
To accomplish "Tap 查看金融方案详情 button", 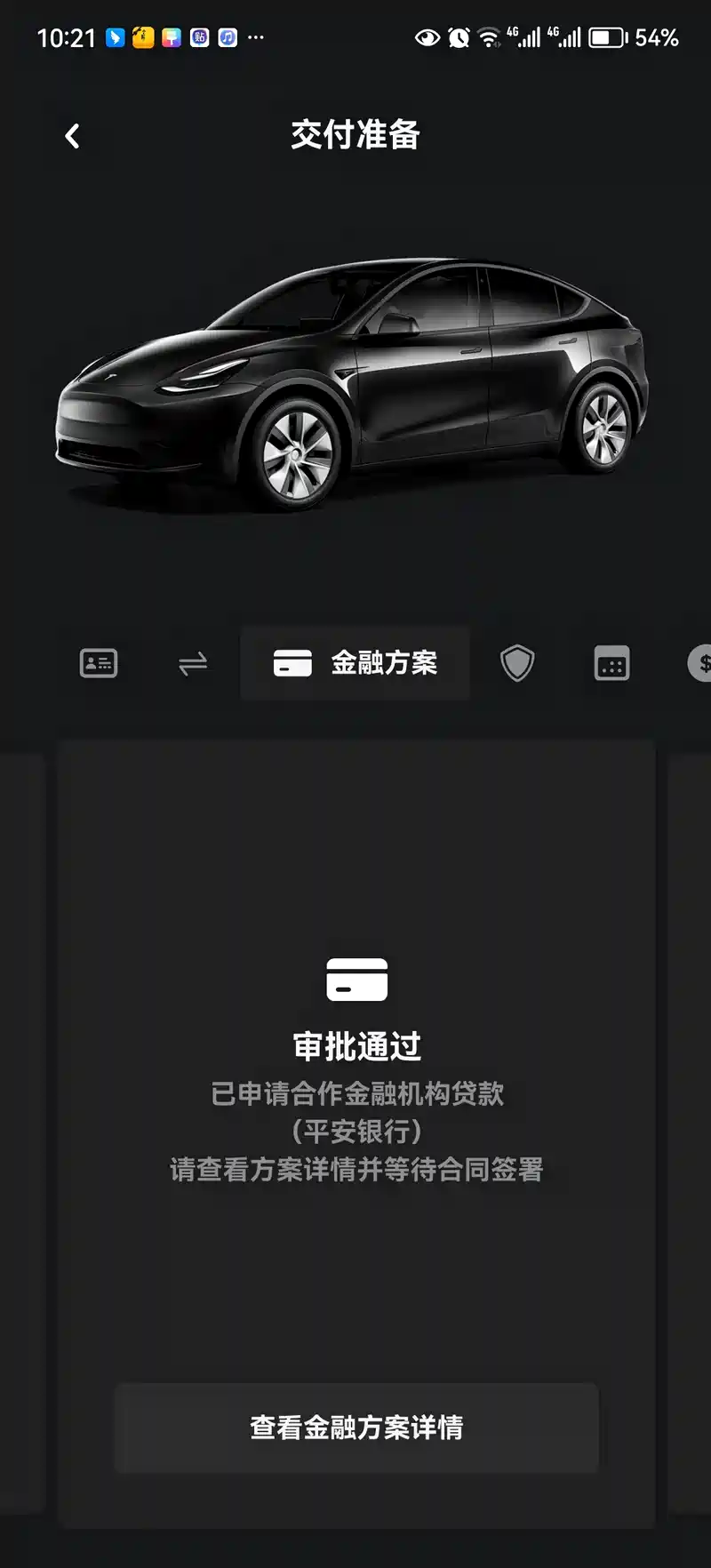I will (x=356, y=1428).
